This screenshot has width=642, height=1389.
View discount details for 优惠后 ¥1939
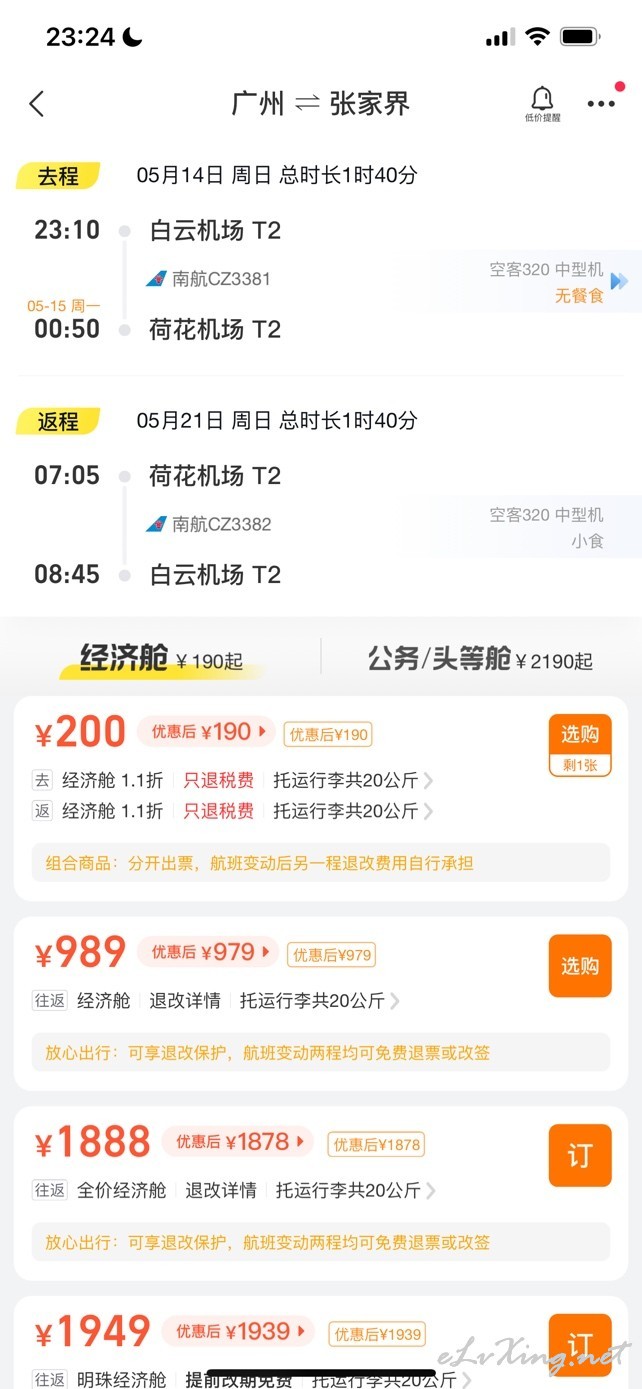(237, 1332)
